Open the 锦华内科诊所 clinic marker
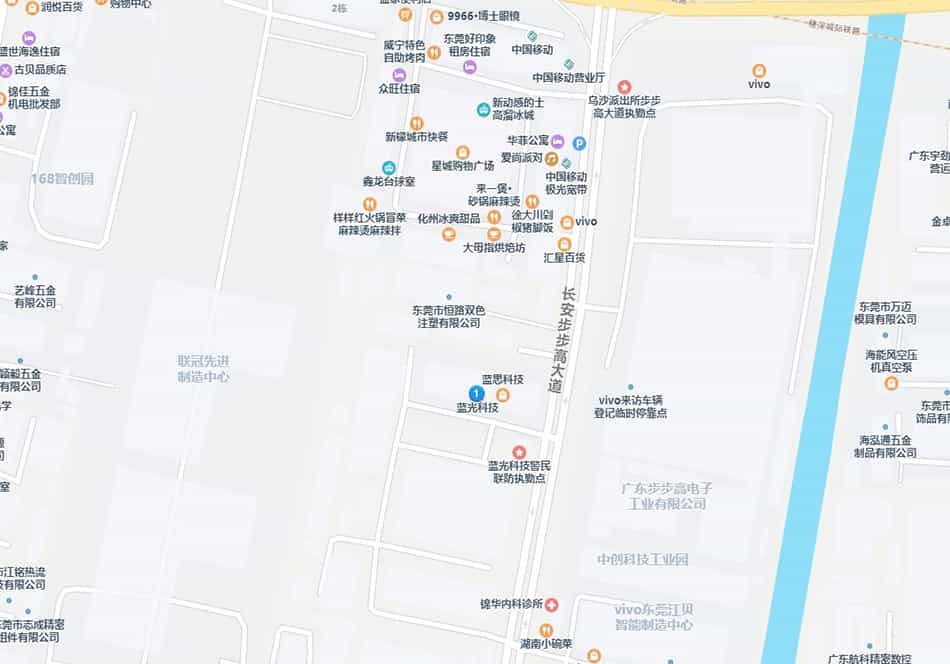The image size is (950, 664). click(x=551, y=605)
